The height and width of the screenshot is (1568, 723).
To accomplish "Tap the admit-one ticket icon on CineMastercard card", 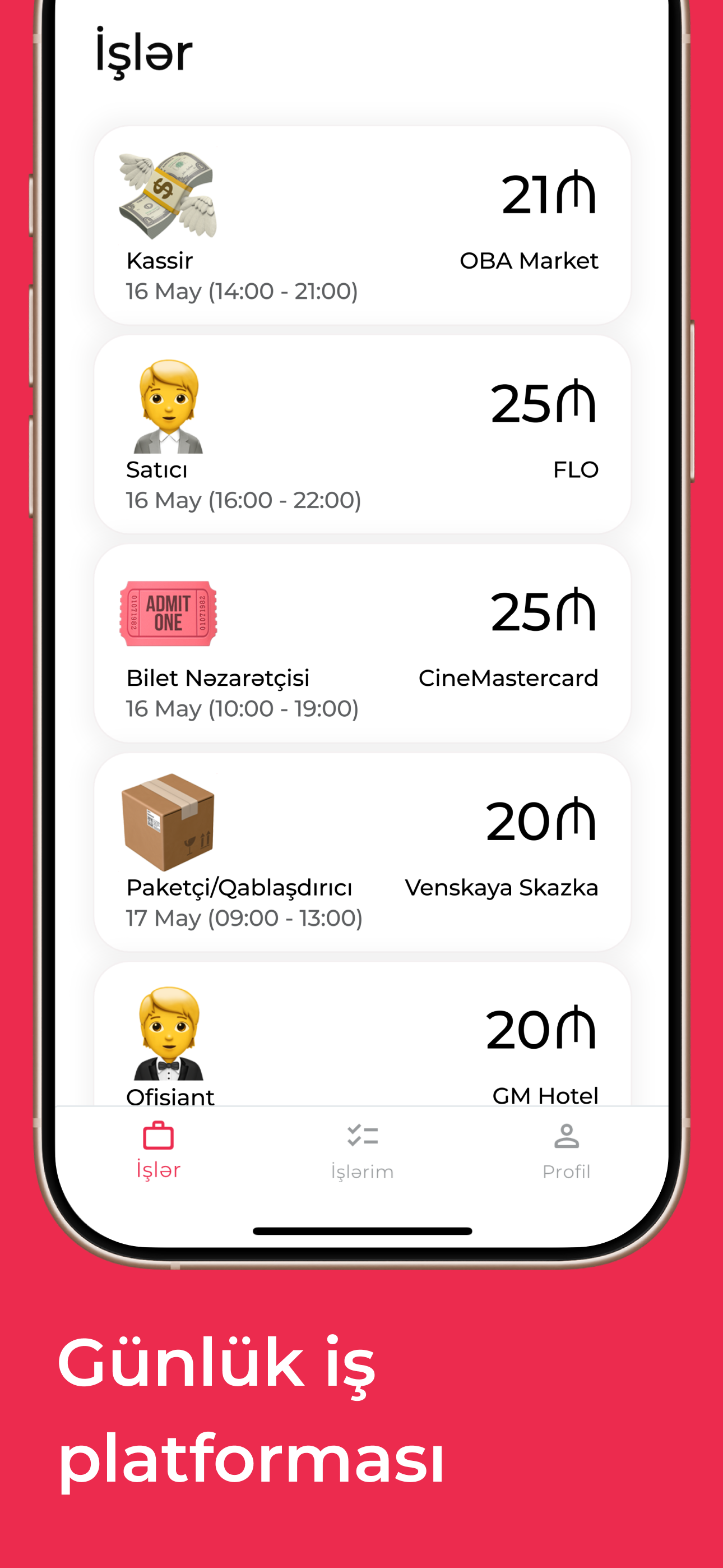I will pos(168,614).
